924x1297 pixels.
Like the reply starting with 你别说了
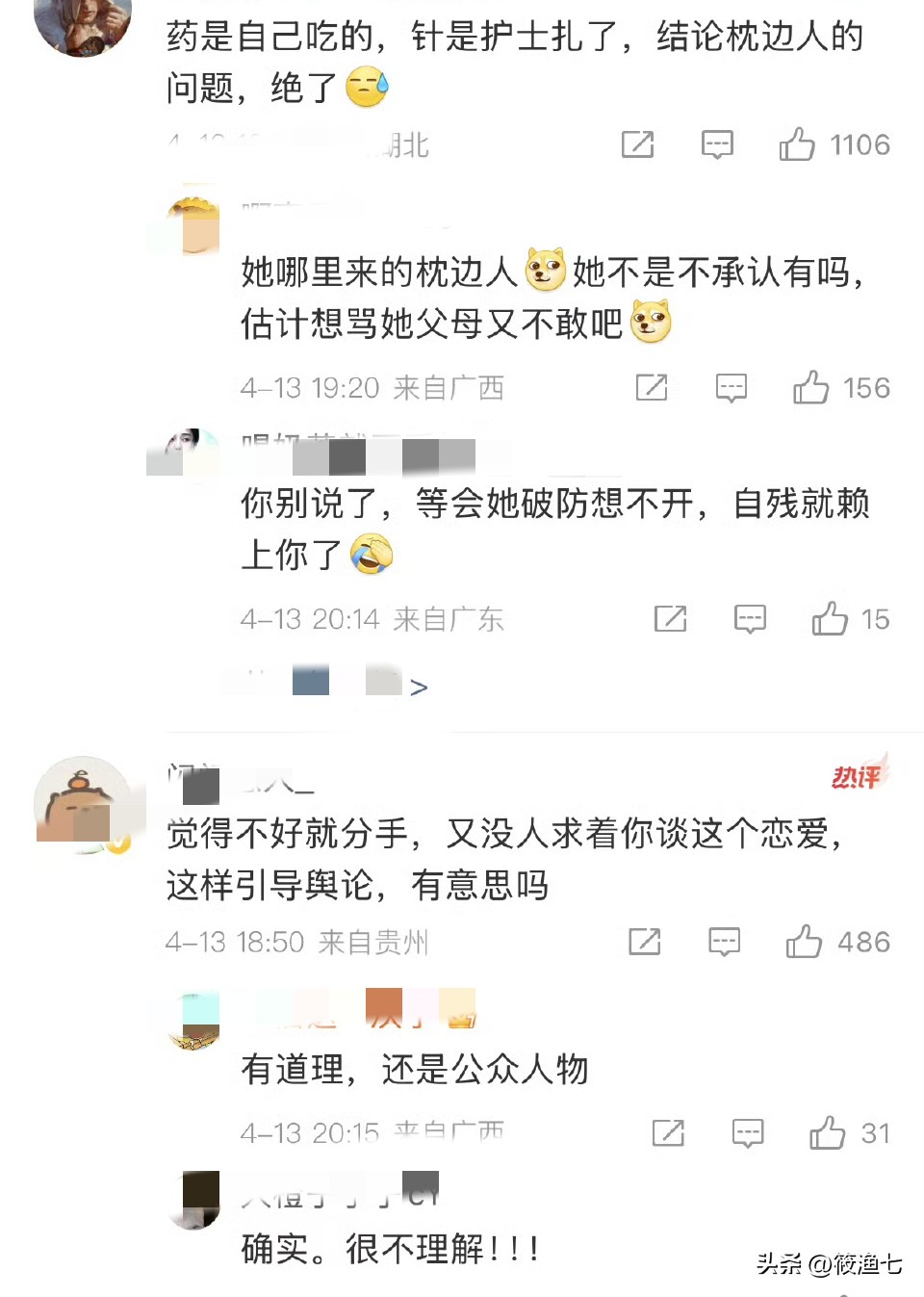(x=830, y=619)
